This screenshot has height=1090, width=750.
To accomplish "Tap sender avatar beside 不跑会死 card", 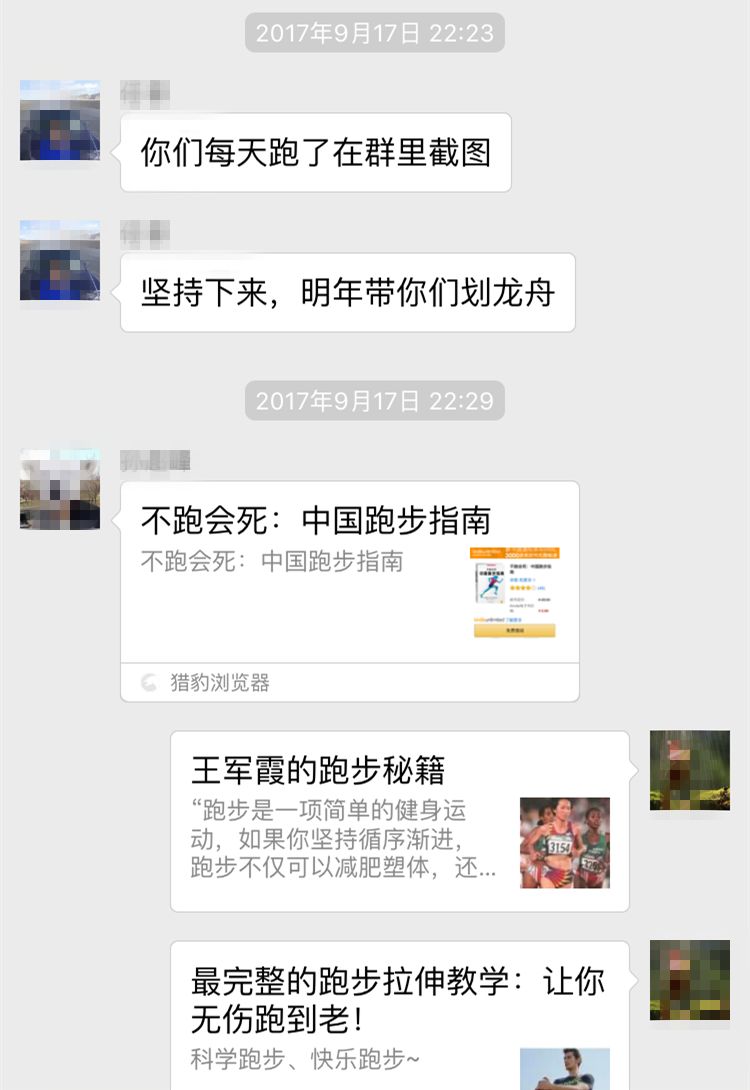I will (60, 489).
